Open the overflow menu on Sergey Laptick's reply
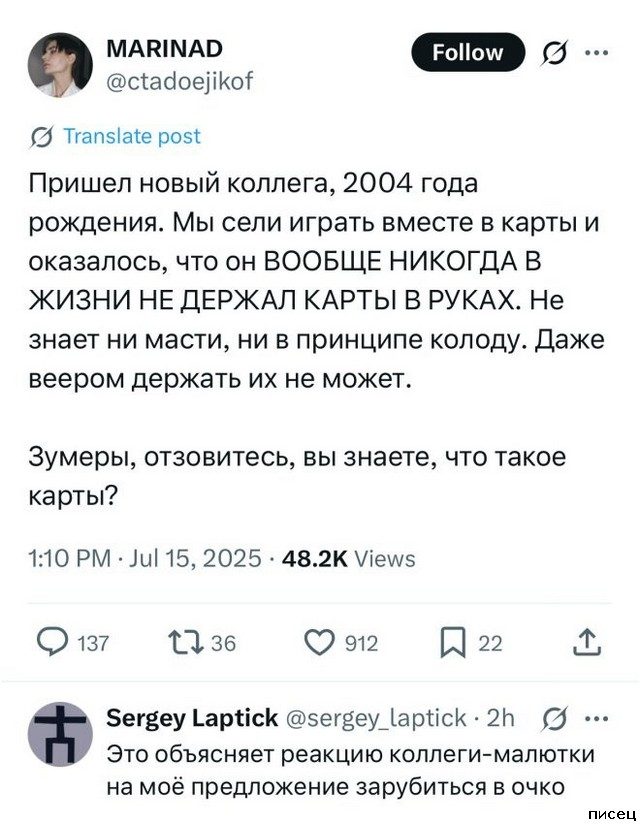 click(594, 716)
